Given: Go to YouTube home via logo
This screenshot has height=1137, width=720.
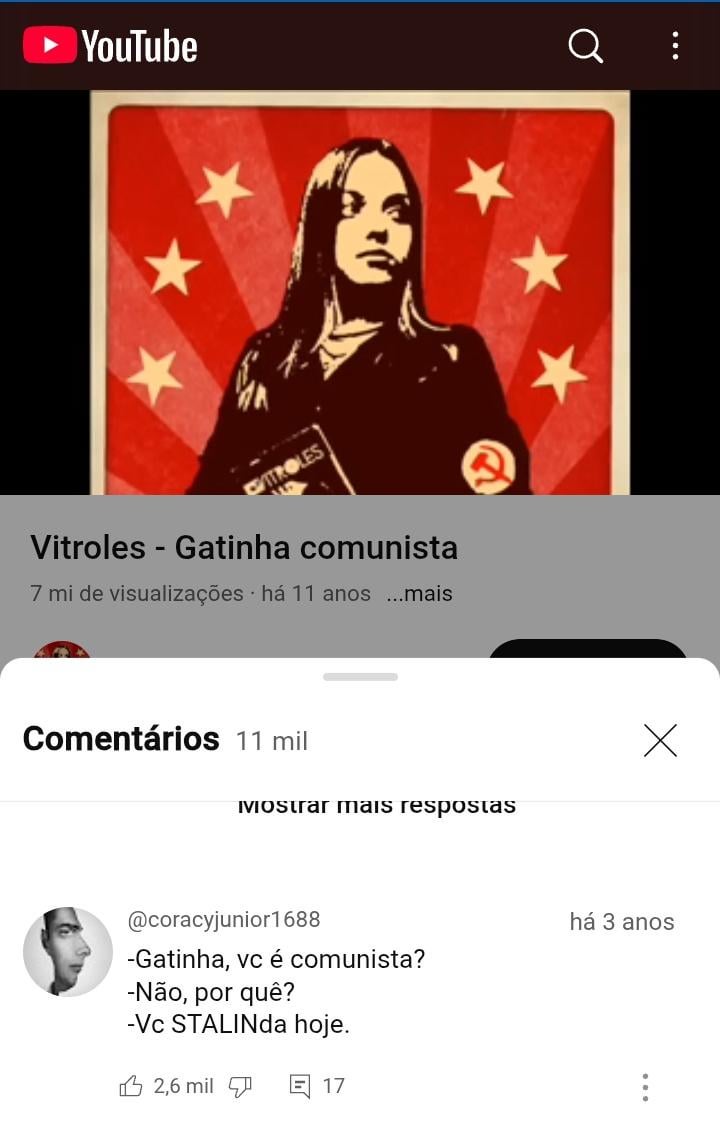Looking at the screenshot, I should 110,45.
